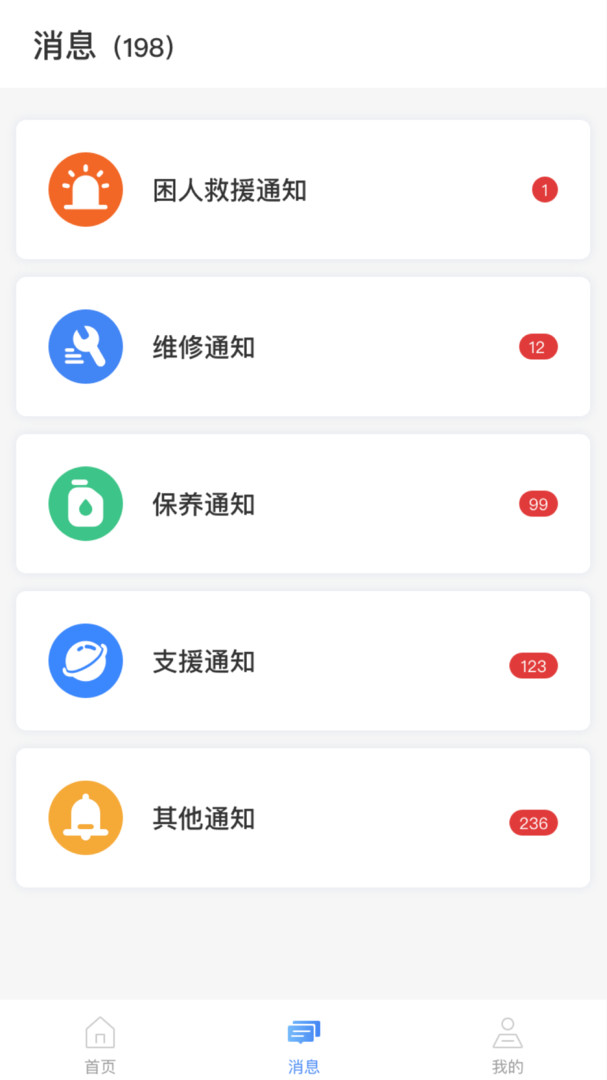Tap the 消息 tab
Image resolution: width=607 pixels, height=1080 pixels.
tap(304, 1044)
